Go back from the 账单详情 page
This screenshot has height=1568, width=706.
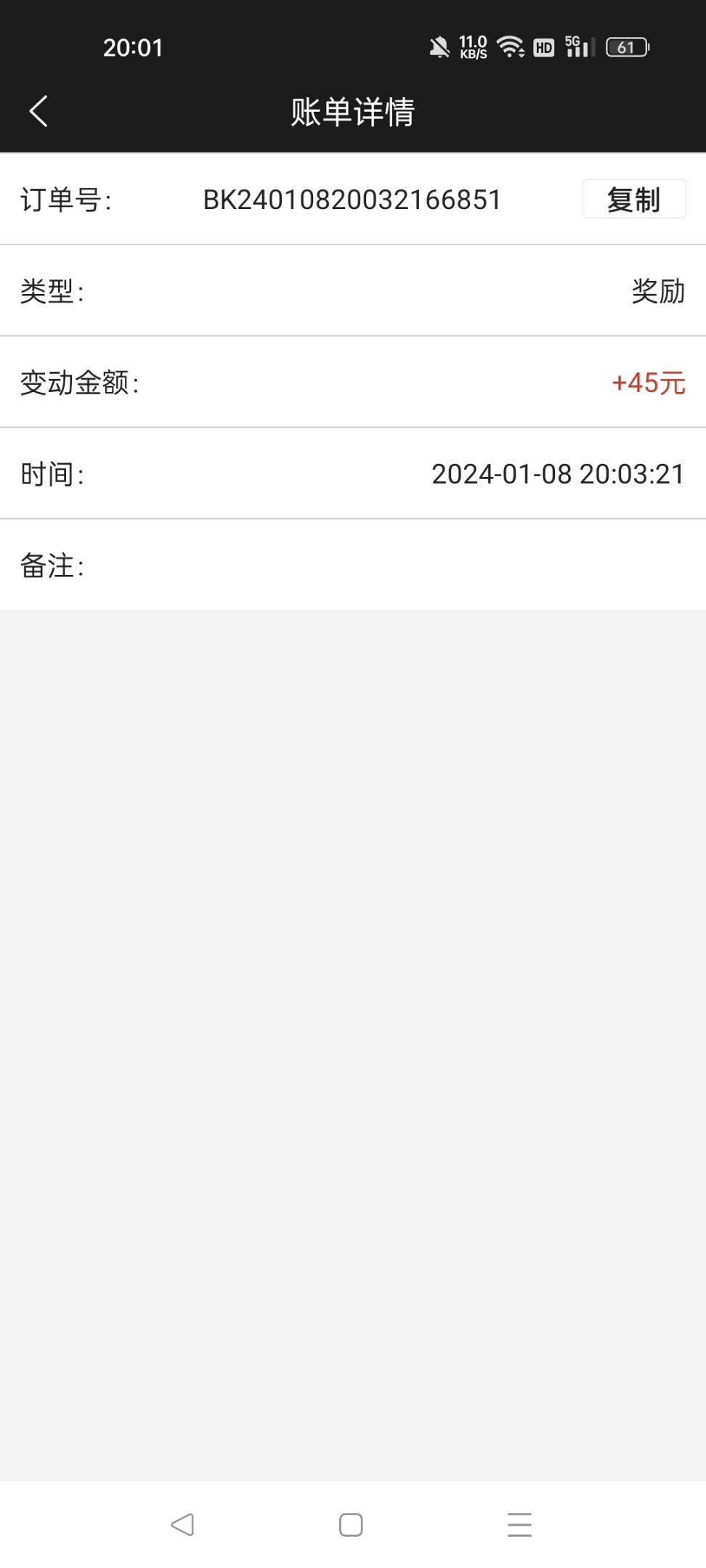[x=38, y=112]
